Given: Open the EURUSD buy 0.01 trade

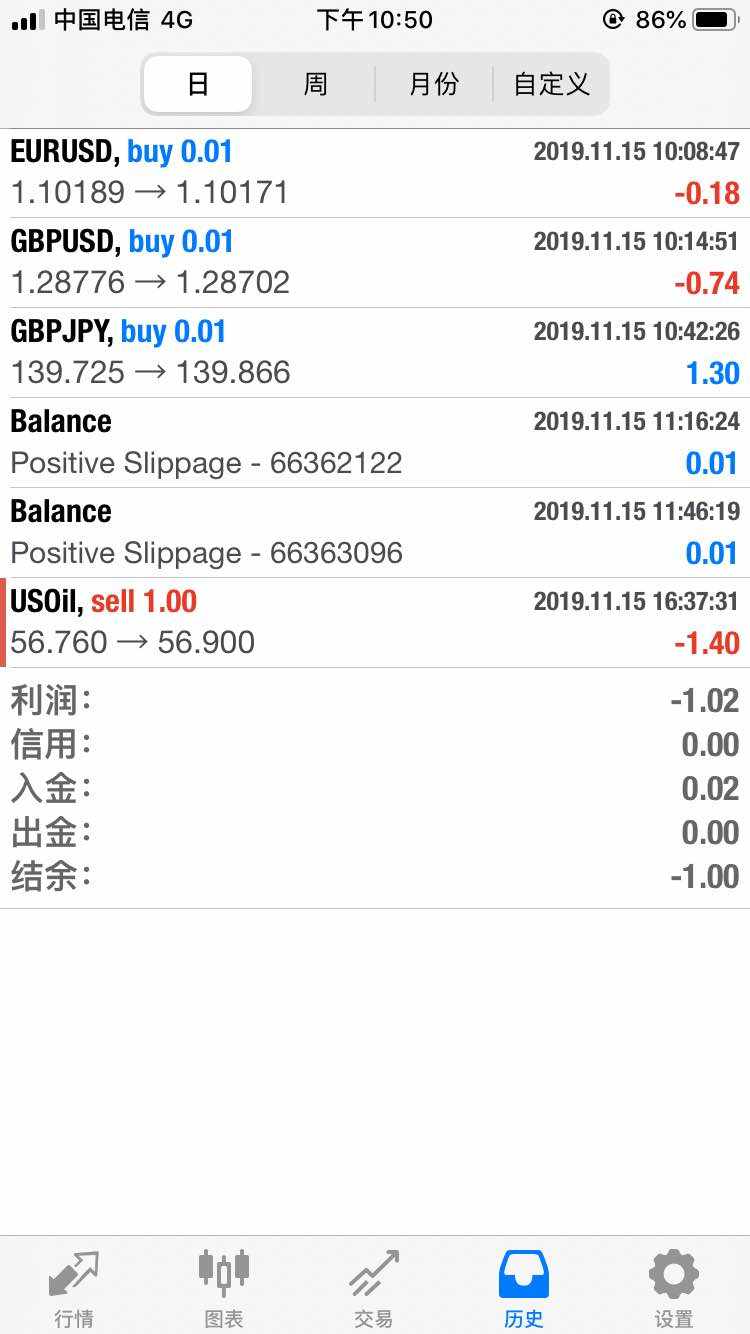Looking at the screenshot, I should 375,172.
